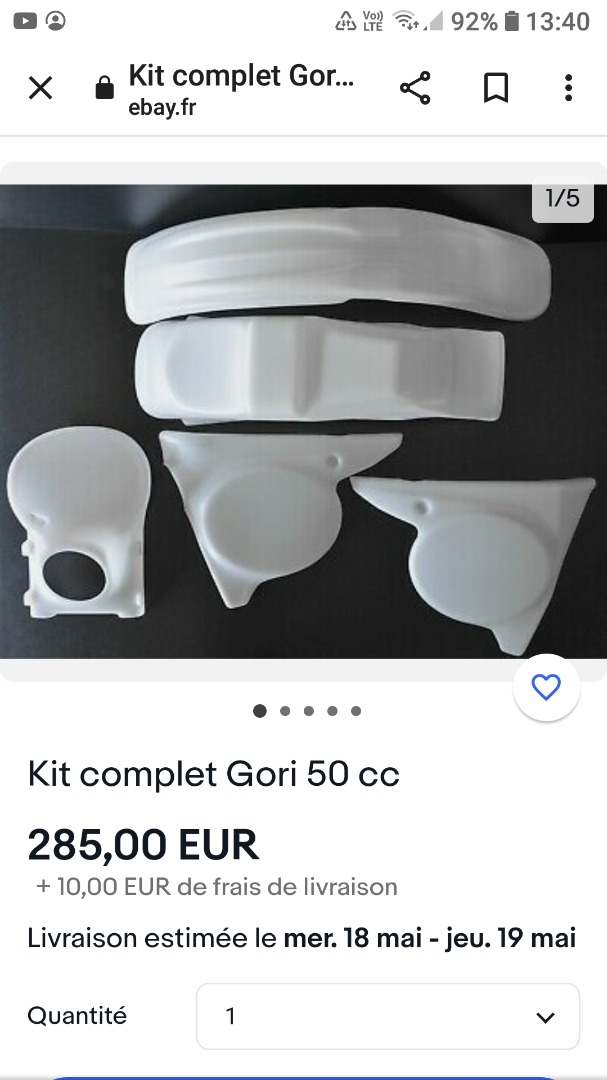Open the Gori kit product photo
The height and width of the screenshot is (1080, 607).
coord(303,420)
